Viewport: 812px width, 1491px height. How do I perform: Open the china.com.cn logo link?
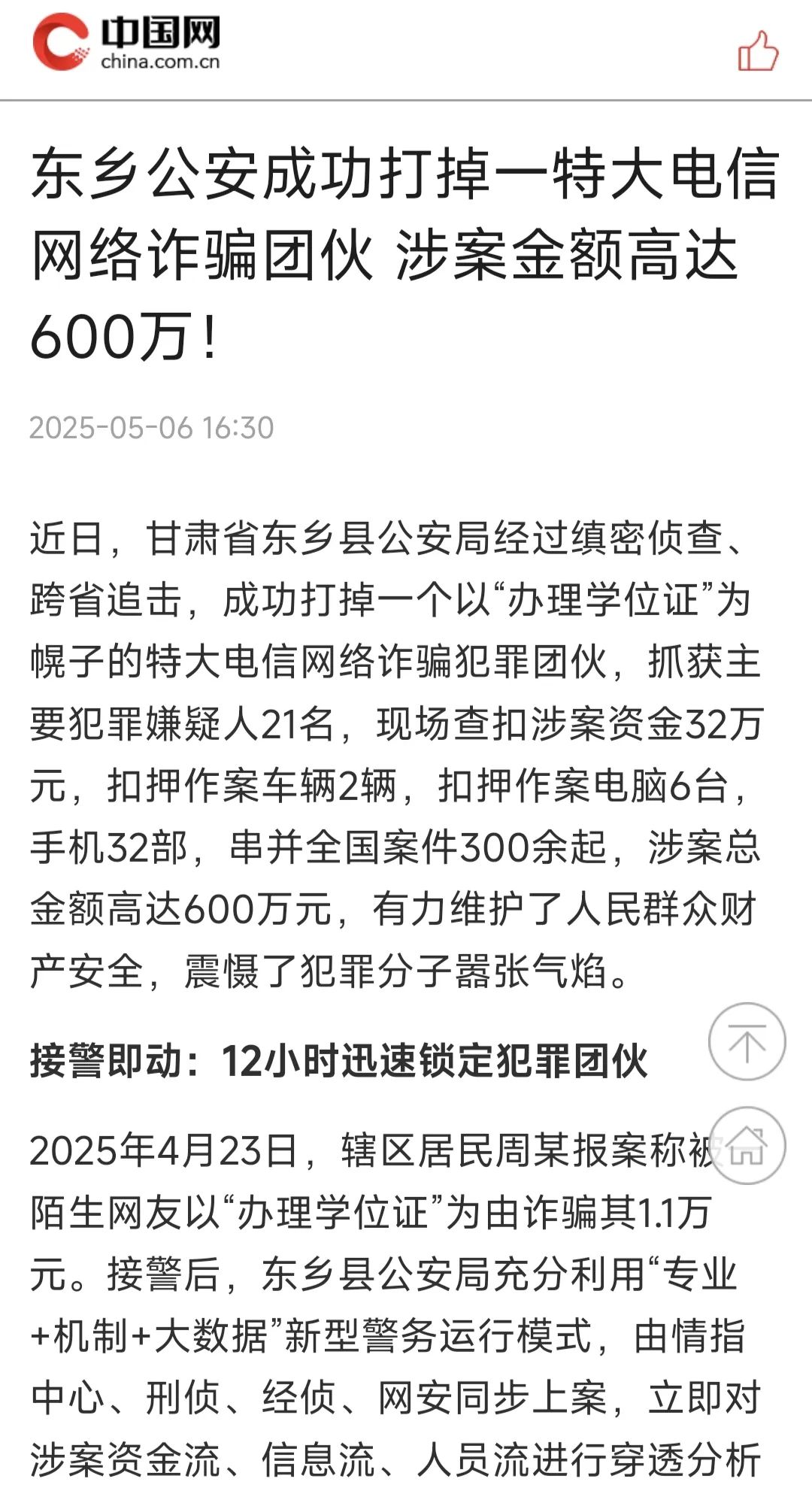click(x=126, y=43)
